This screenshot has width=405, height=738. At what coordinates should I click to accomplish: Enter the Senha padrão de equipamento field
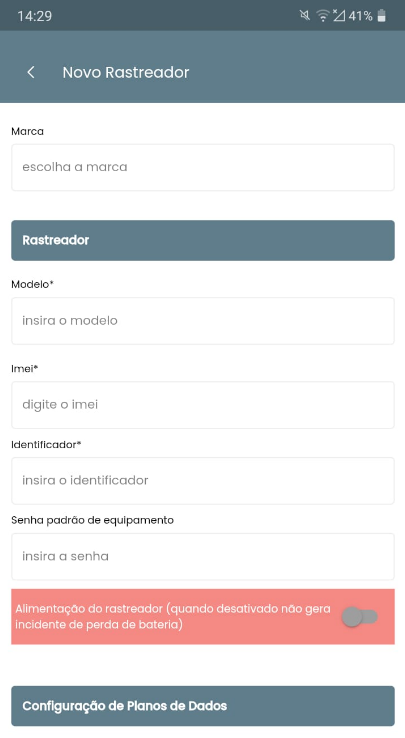tap(202, 556)
